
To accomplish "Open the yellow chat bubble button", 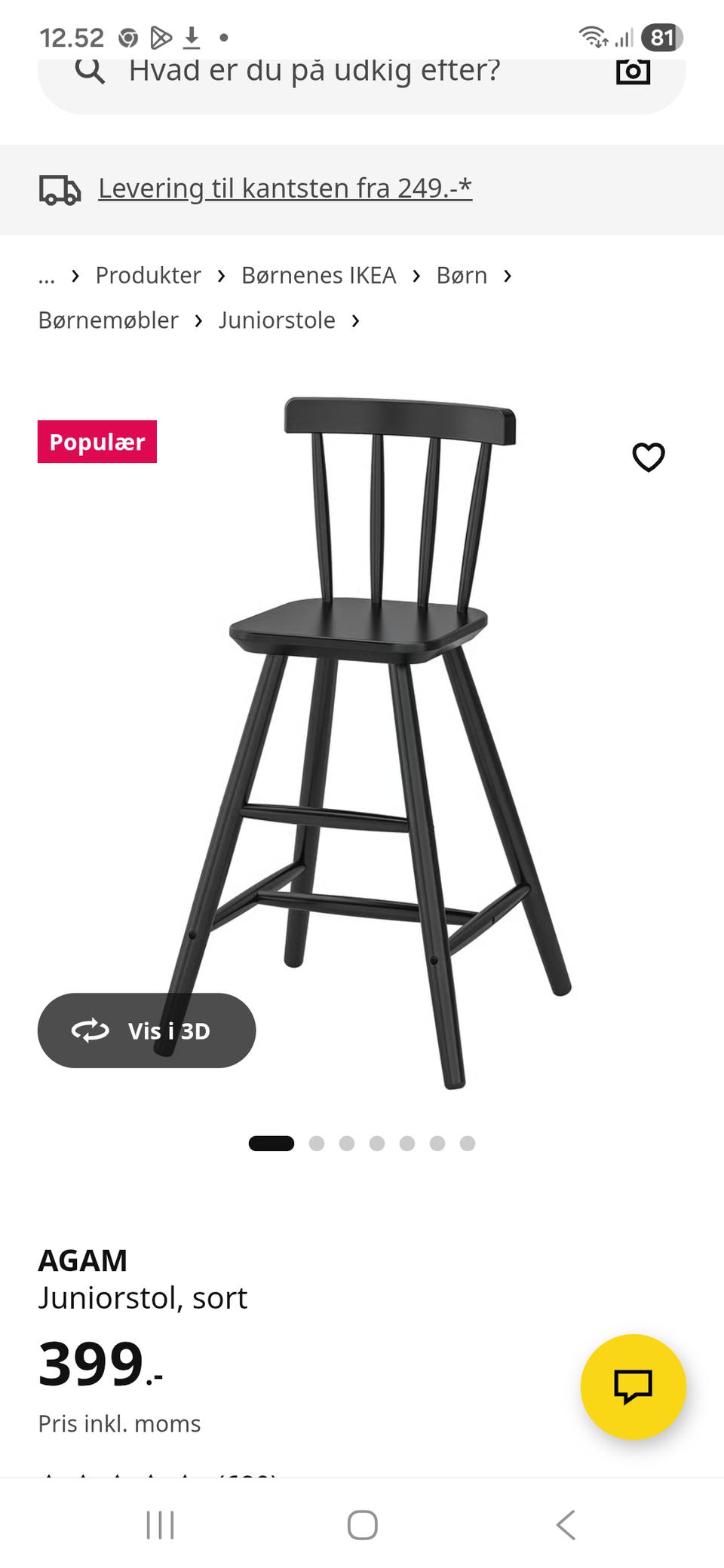I will tap(633, 1386).
